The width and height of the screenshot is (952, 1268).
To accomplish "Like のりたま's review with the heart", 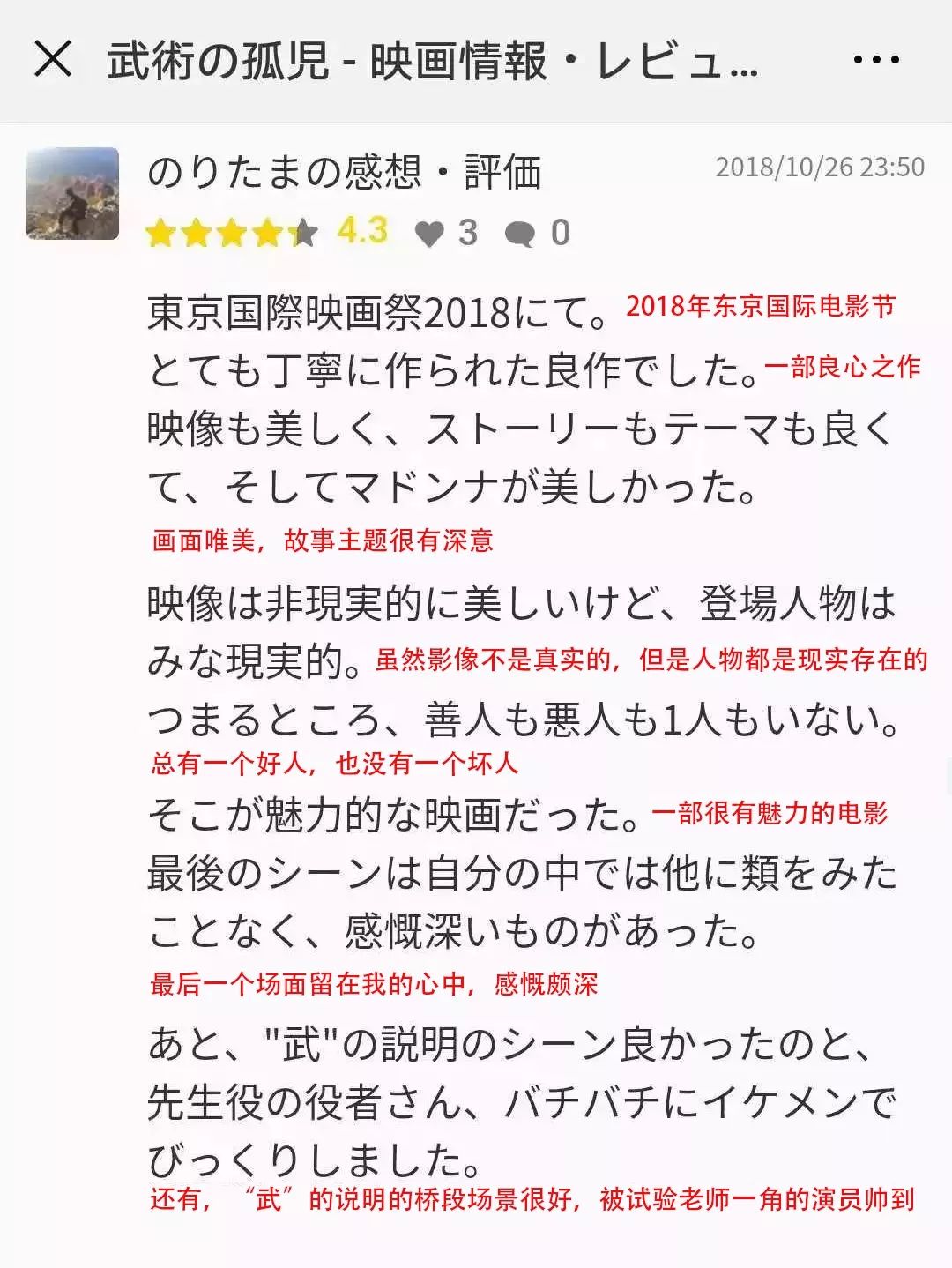I will coord(430,234).
